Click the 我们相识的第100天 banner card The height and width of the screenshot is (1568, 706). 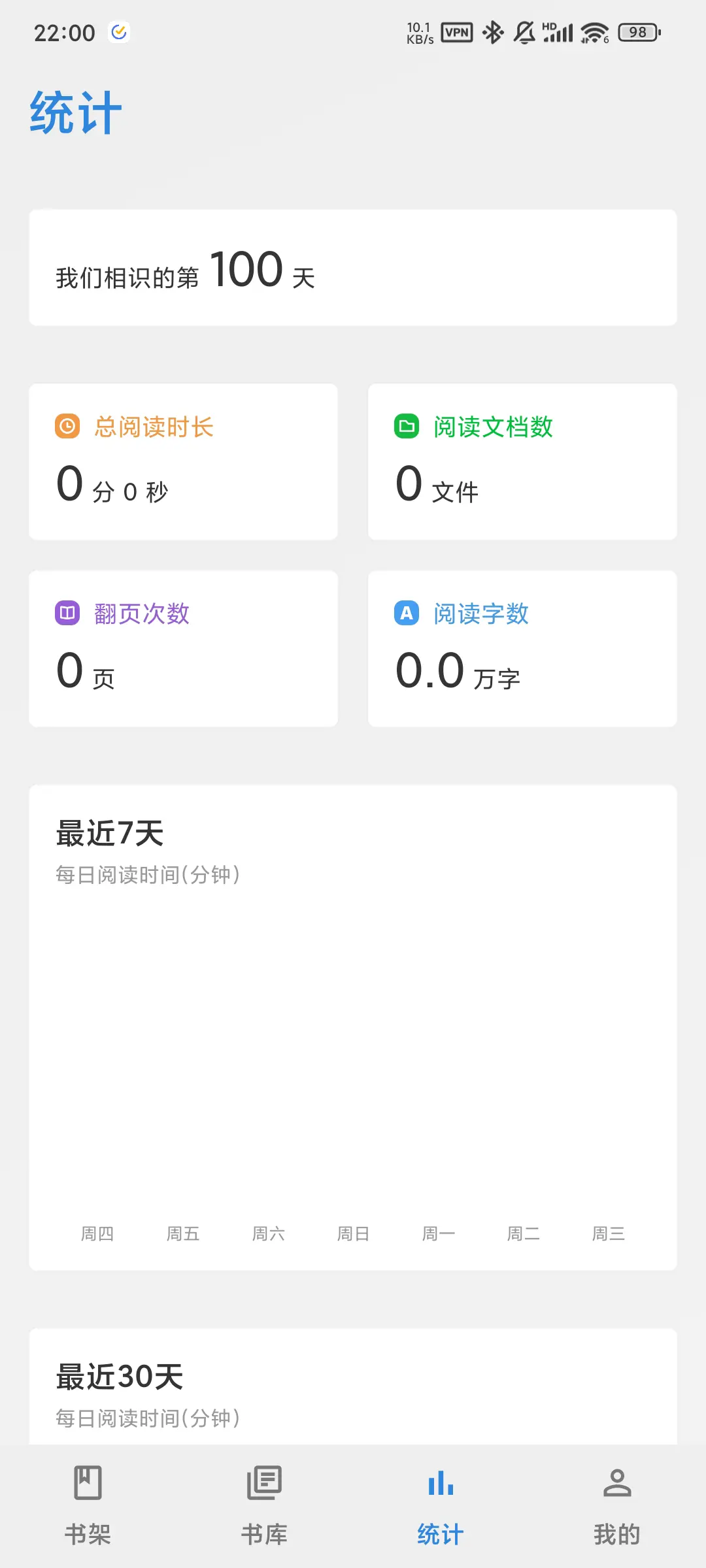click(353, 268)
